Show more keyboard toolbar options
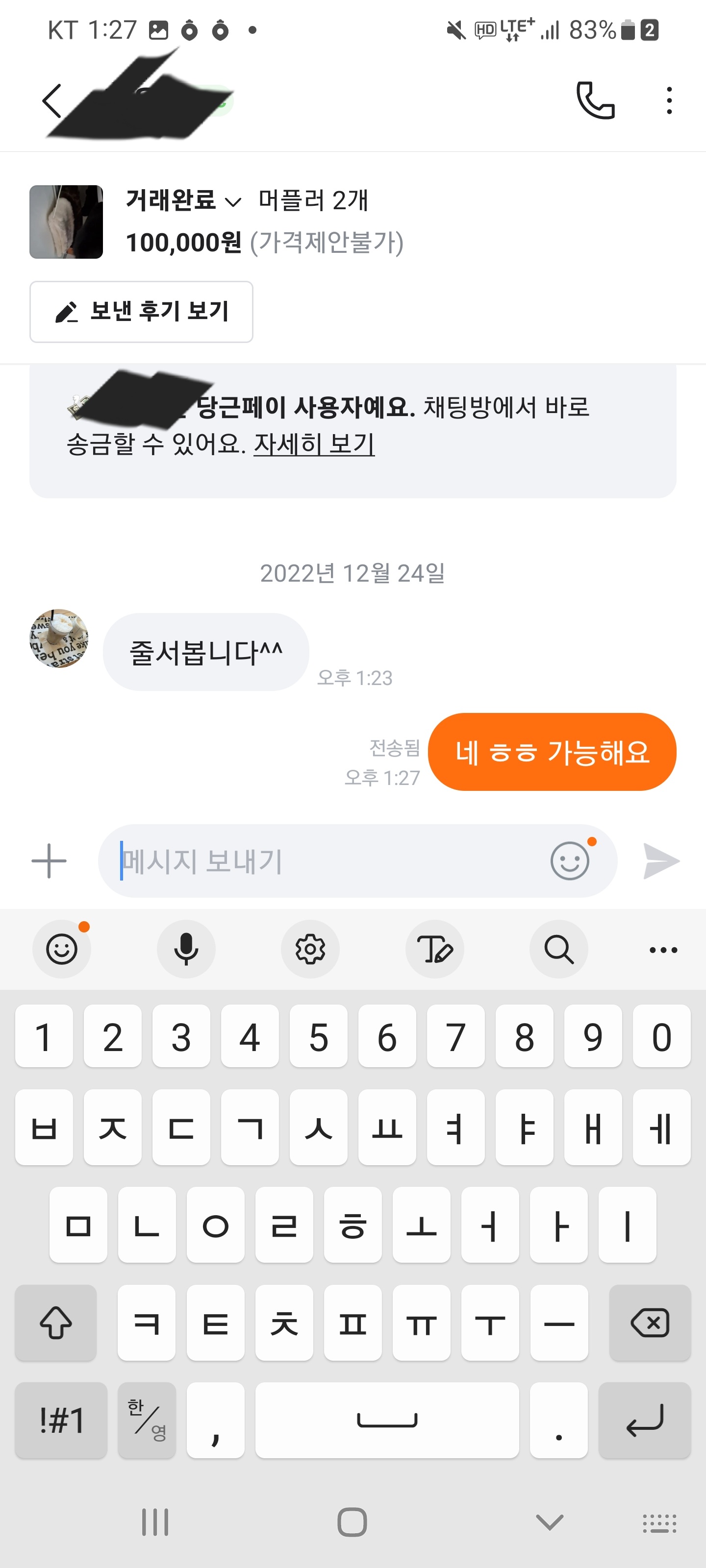706x1568 pixels. coord(663,949)
